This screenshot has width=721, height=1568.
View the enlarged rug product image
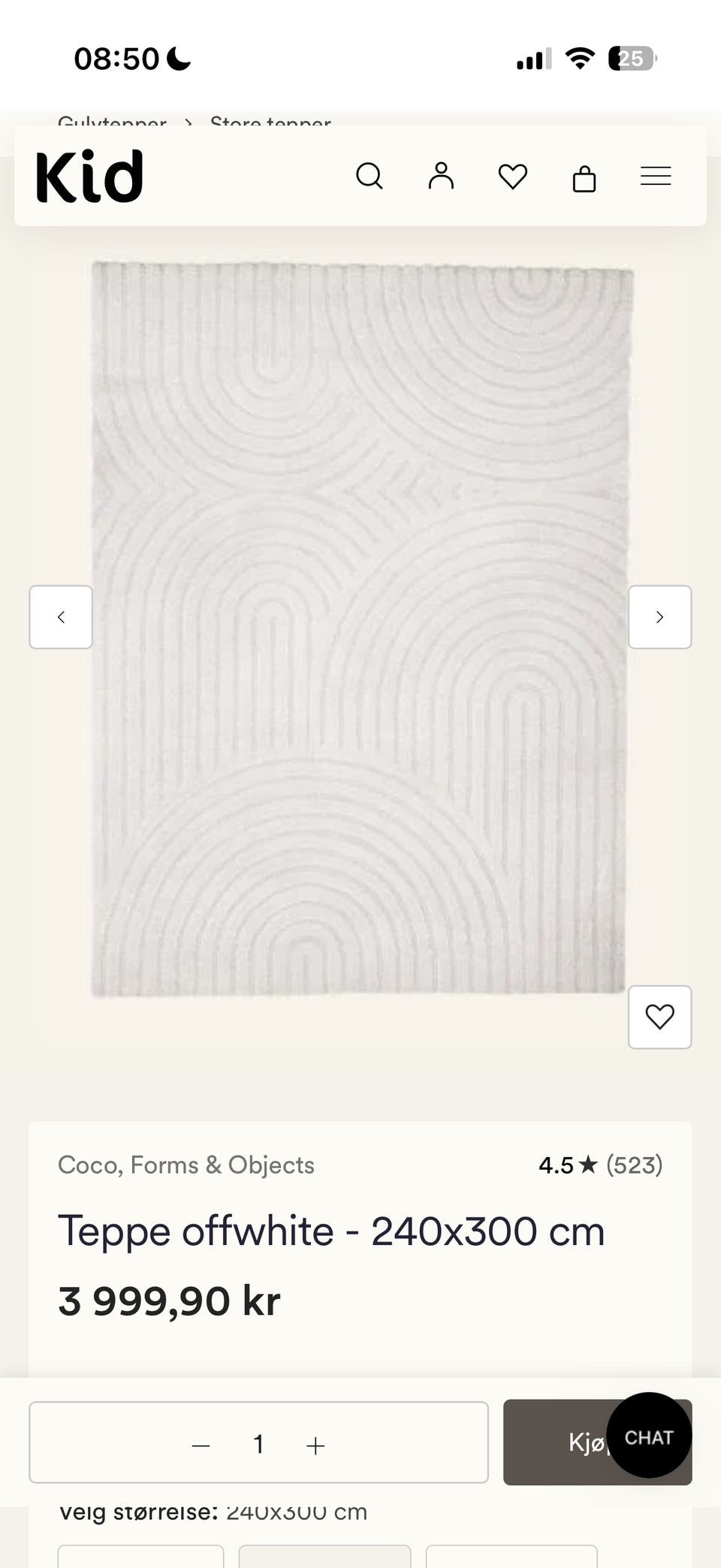pyautogui.click(x=360, y=630)
